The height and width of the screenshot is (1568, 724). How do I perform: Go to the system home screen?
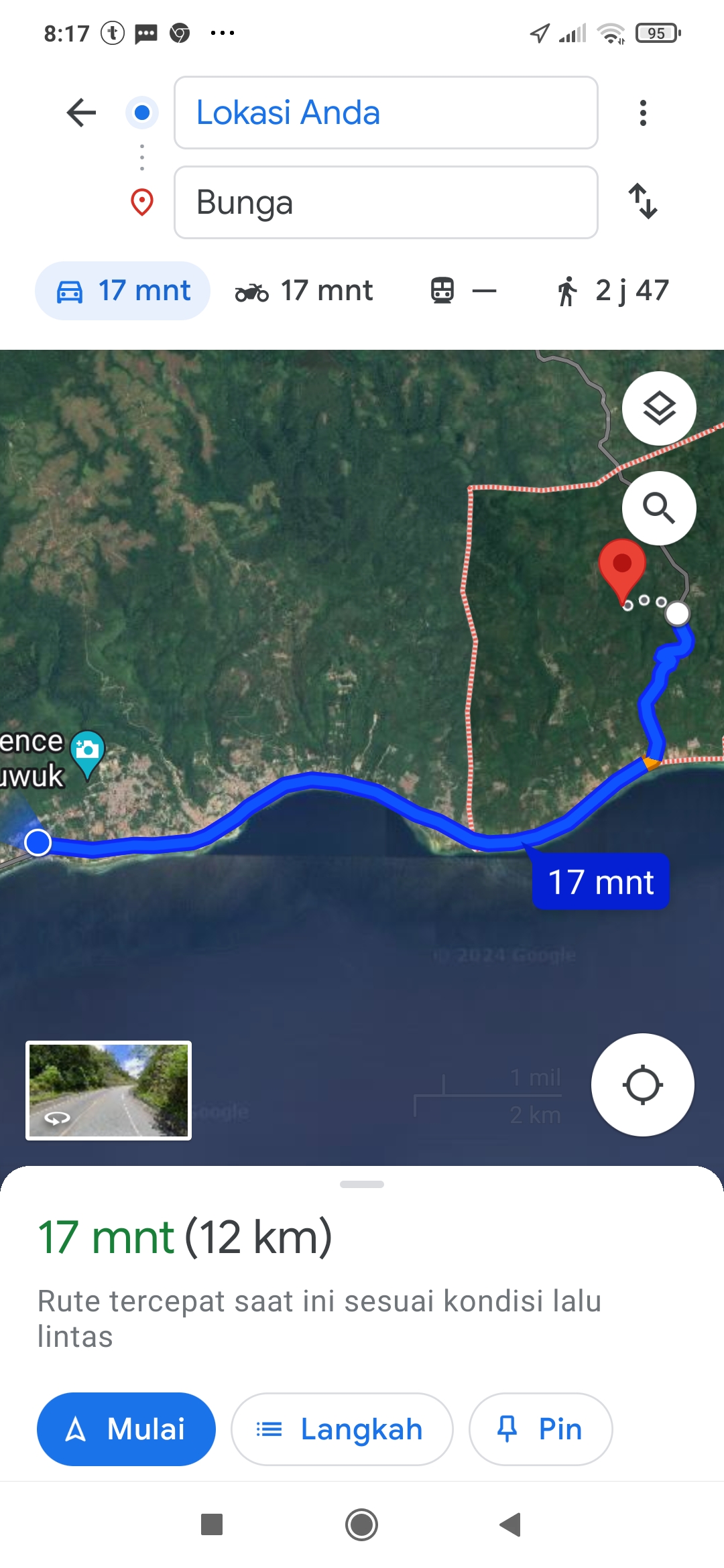(x=362, y=1524)
